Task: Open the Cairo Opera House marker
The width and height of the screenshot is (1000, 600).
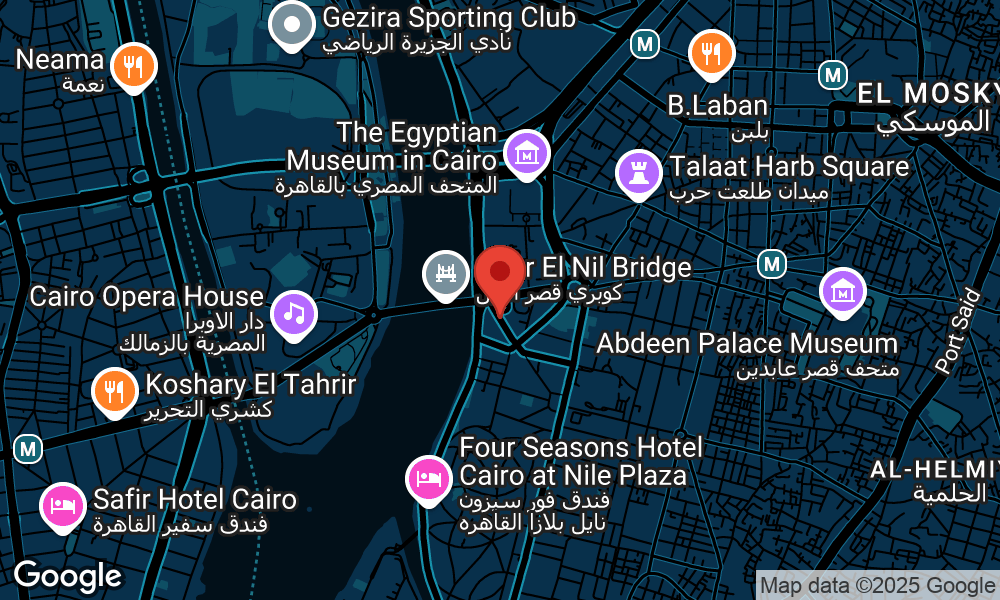Action: (293, 313)
